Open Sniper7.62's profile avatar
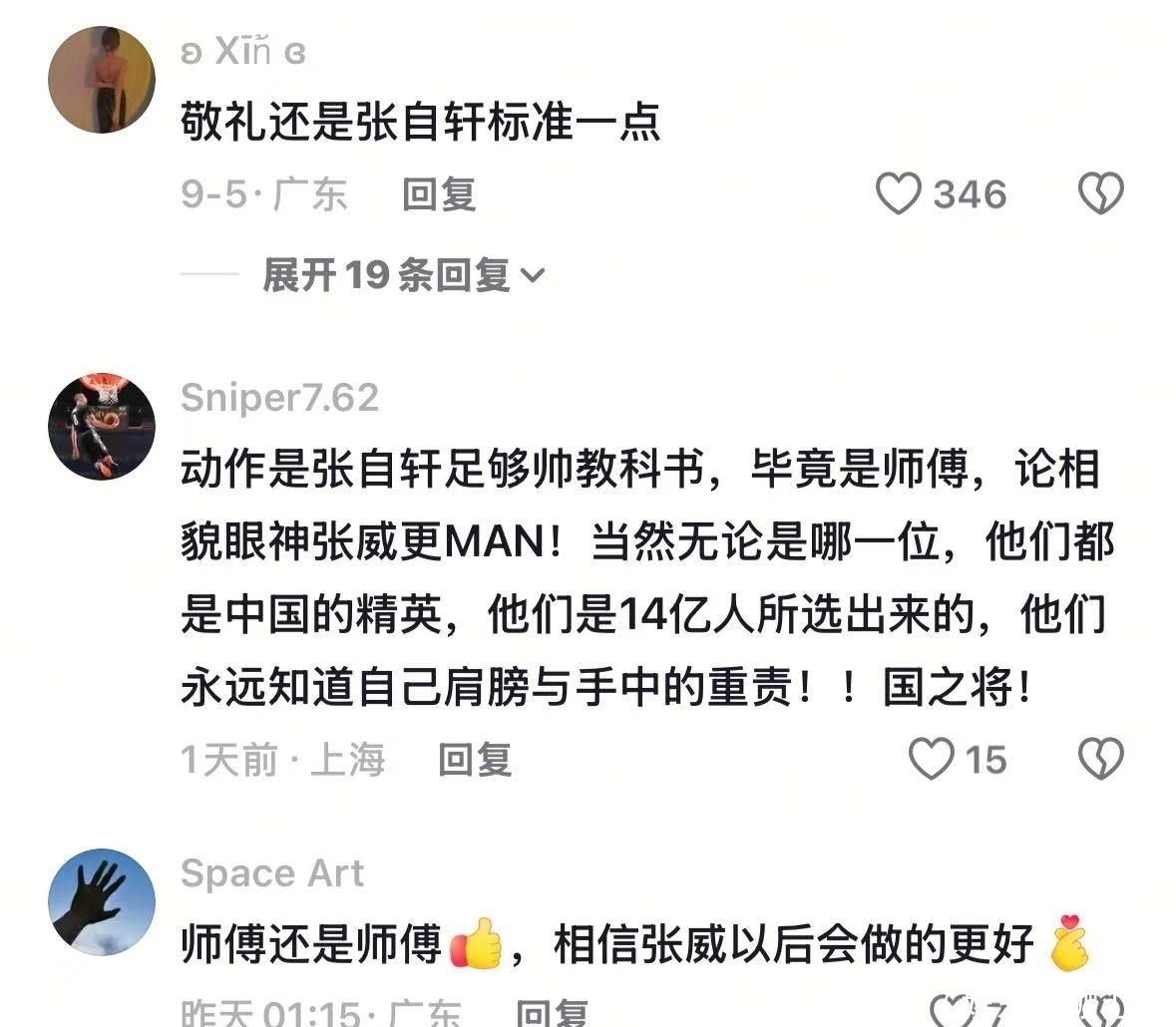The height and width of the screenshot is (1027, 1176). coord(102,426)
